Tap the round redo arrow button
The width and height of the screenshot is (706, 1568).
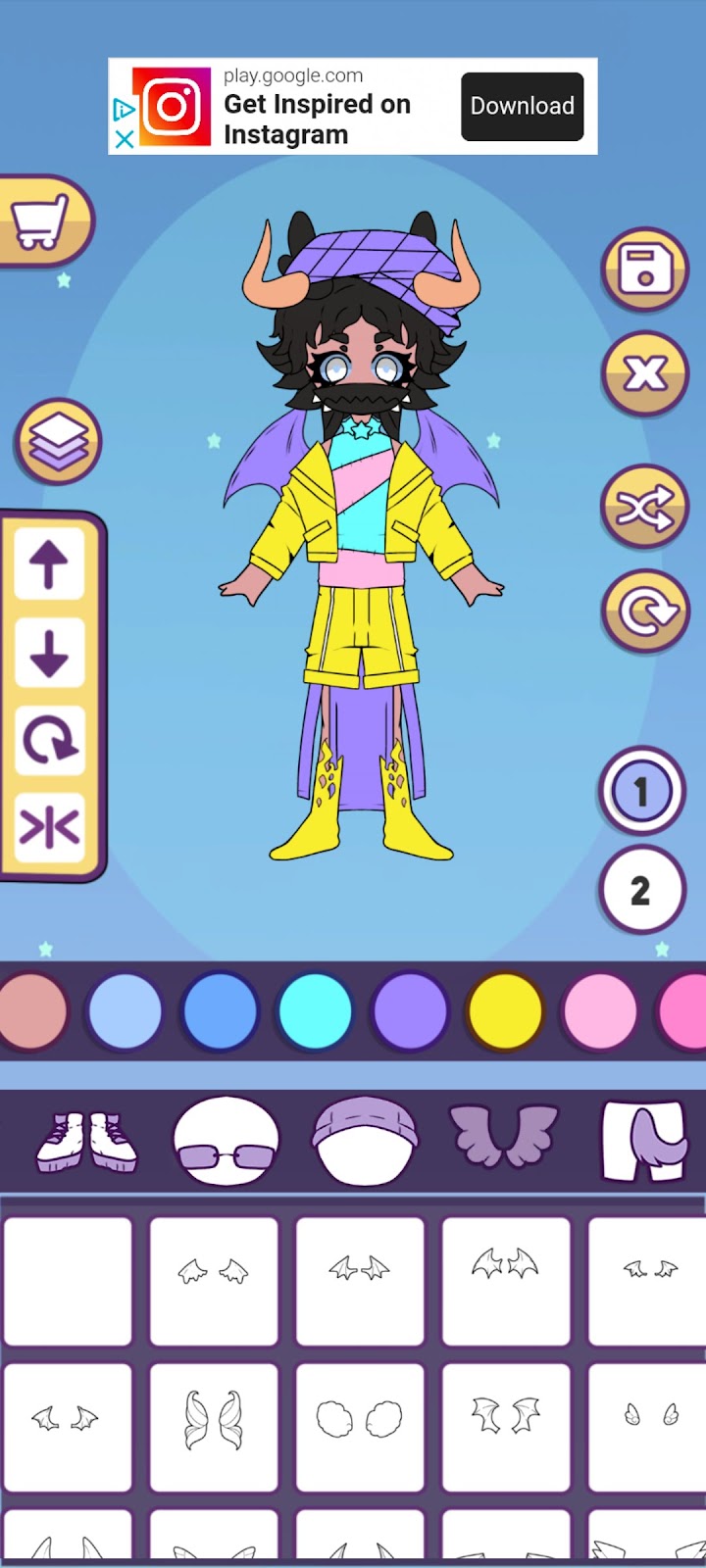(x=644, y=612)
